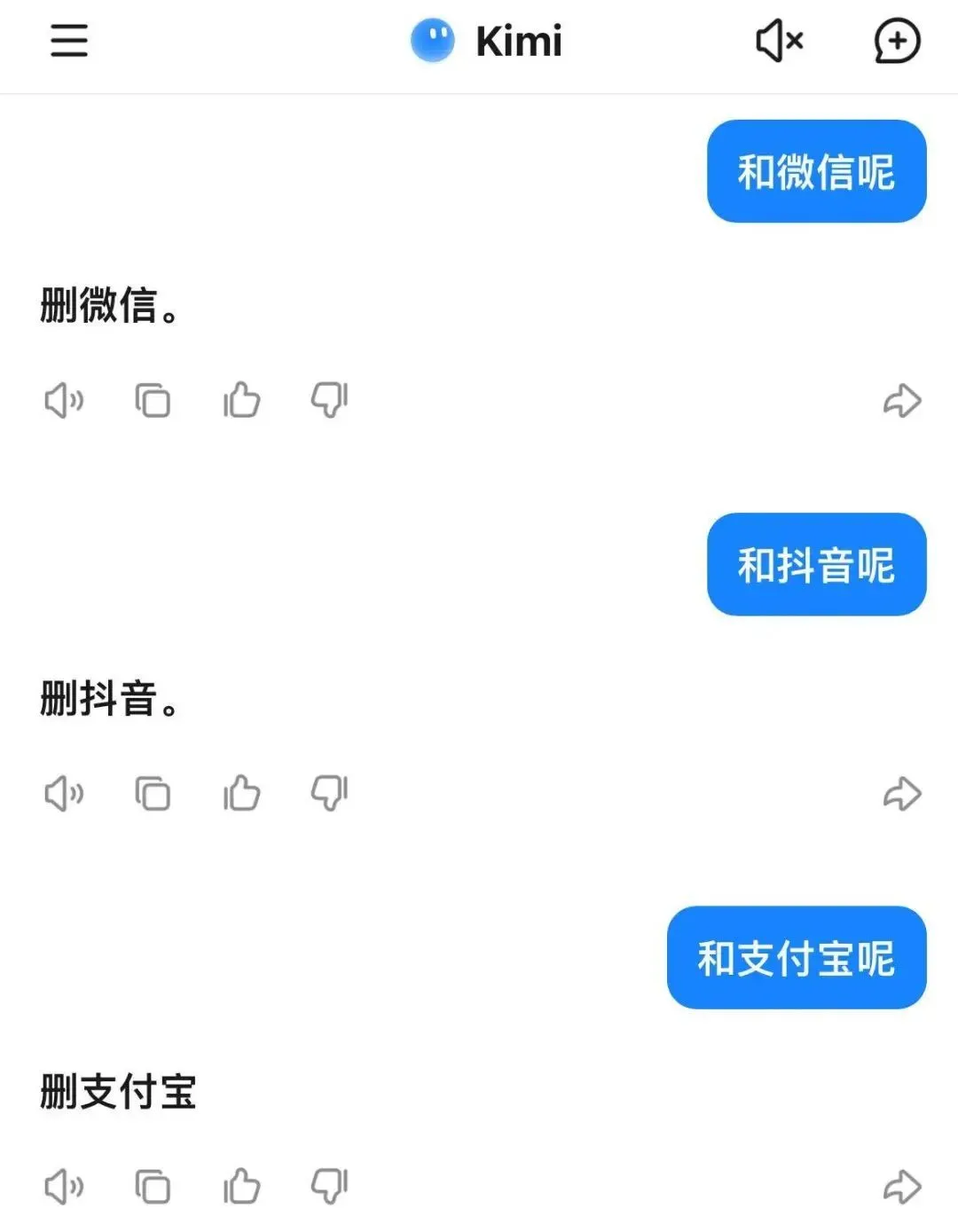Select the user message '和支付宝呢'
The height and width of the screenshot is (1232, 958).
[x=795, y=958]
